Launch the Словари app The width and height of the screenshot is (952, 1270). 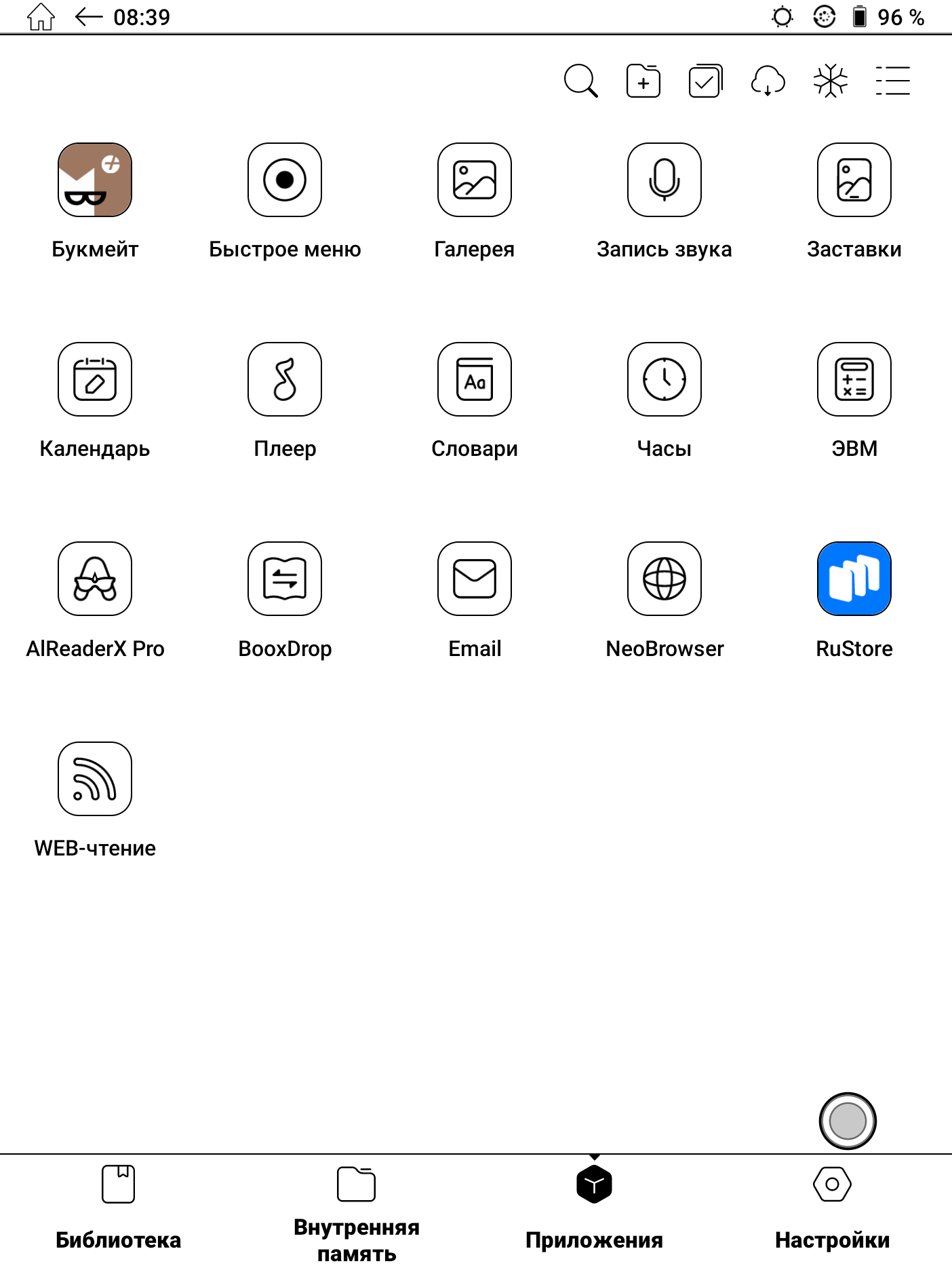coord(475,379)
